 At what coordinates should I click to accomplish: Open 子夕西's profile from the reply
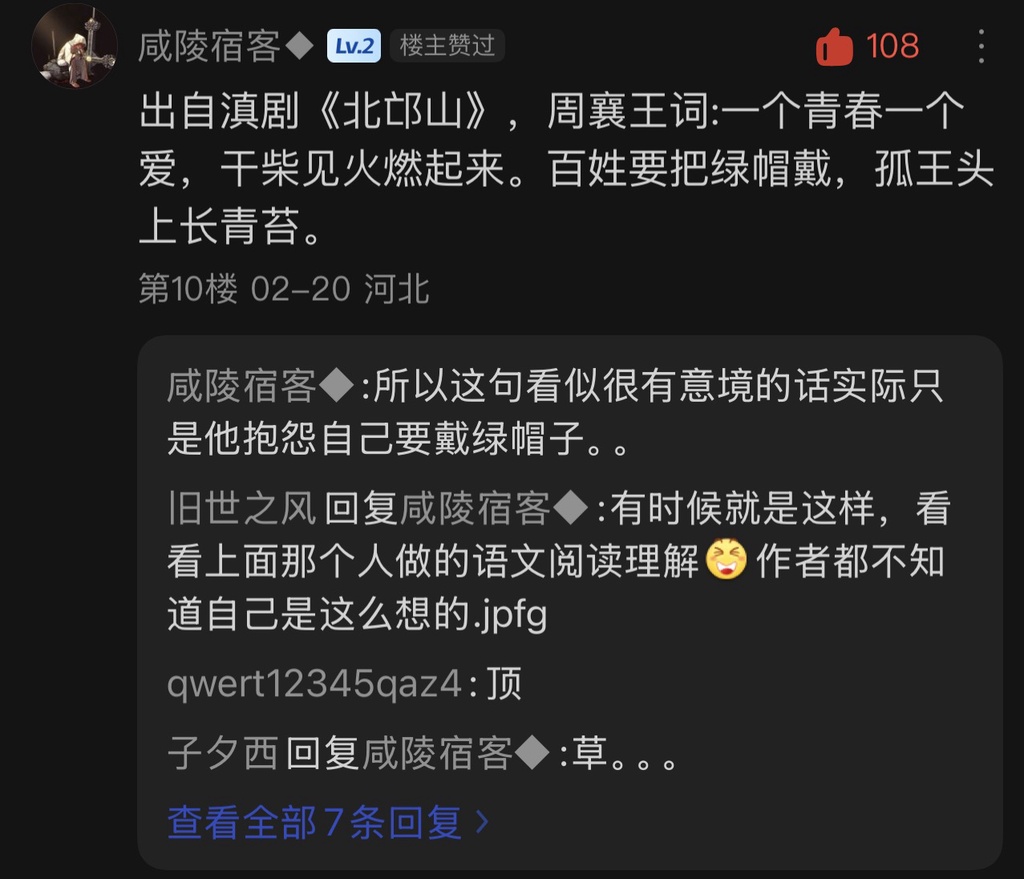coord(222,754)
